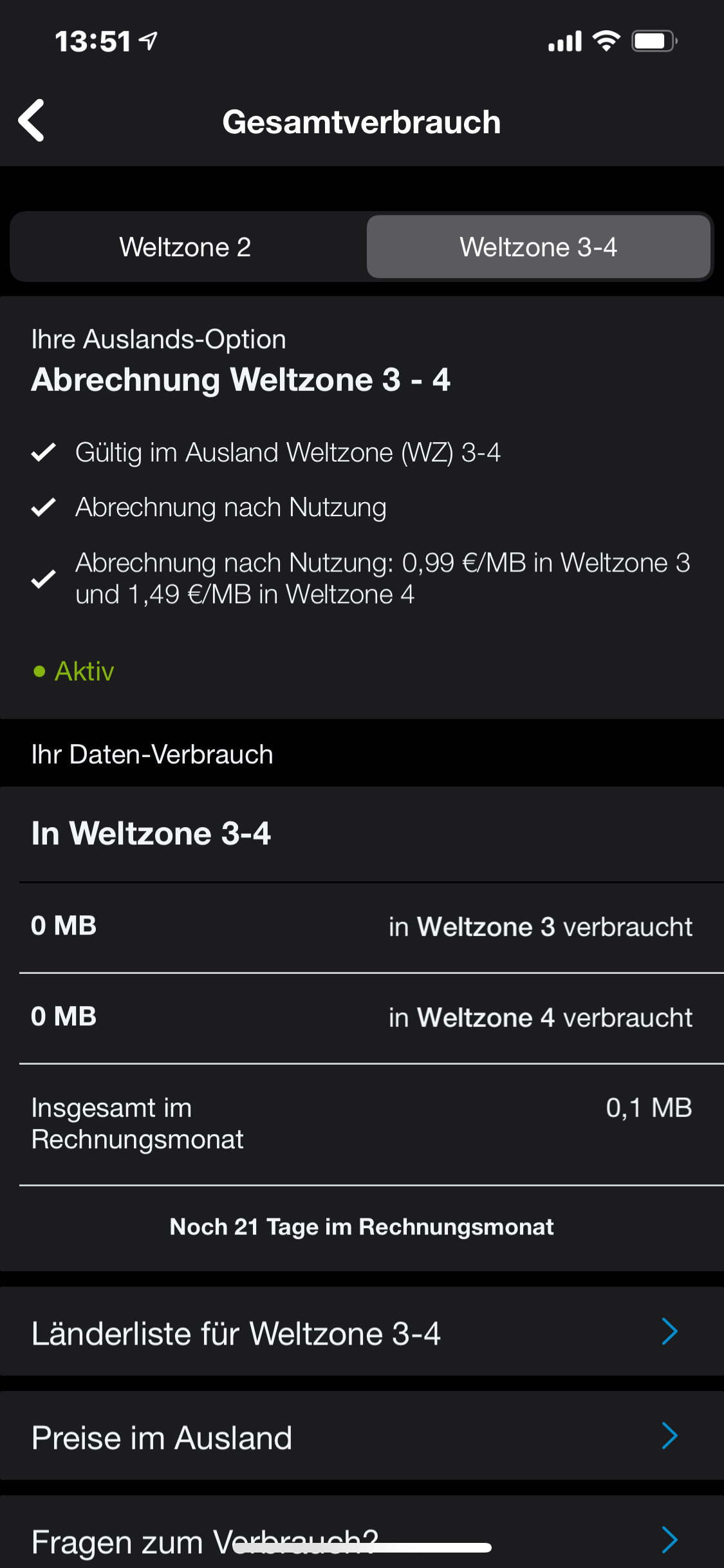This screenshot has height=1568, width=724.
Task: Switch to the Weltzone 2 tab
Action: pyautogui.click(x=186, y=247)
